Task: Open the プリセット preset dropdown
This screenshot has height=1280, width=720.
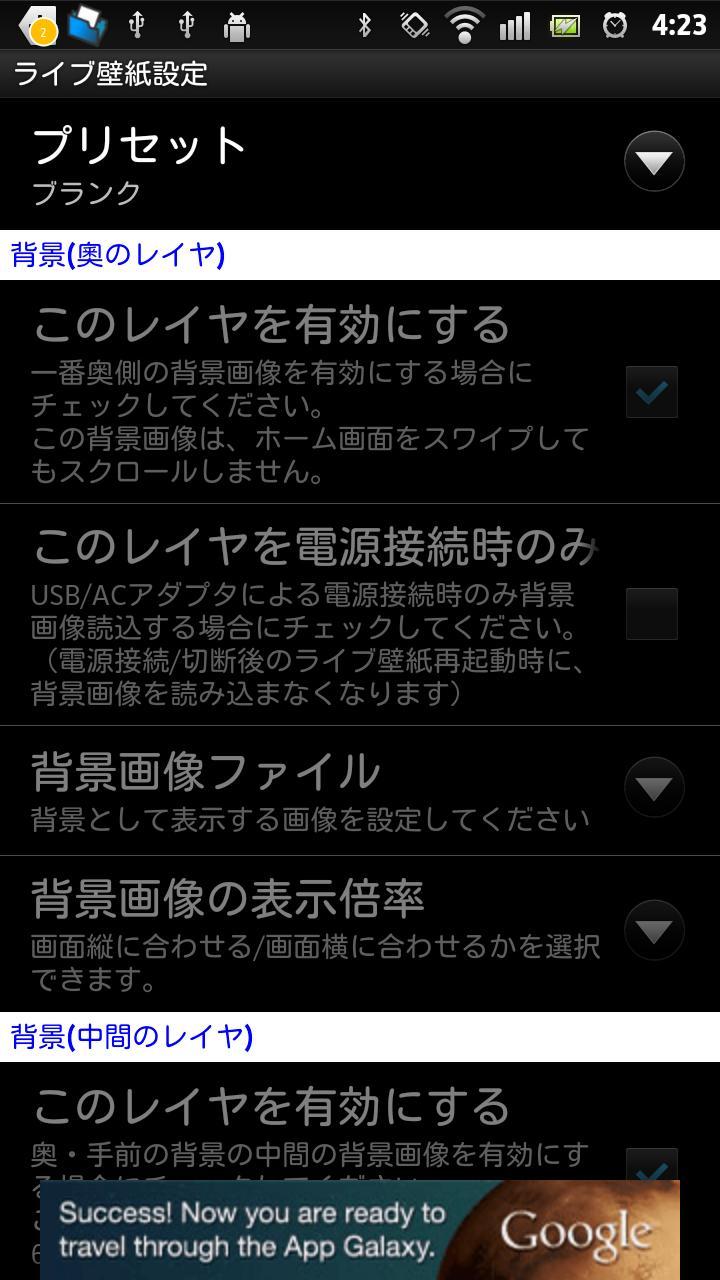Action: tap(653, 162)
